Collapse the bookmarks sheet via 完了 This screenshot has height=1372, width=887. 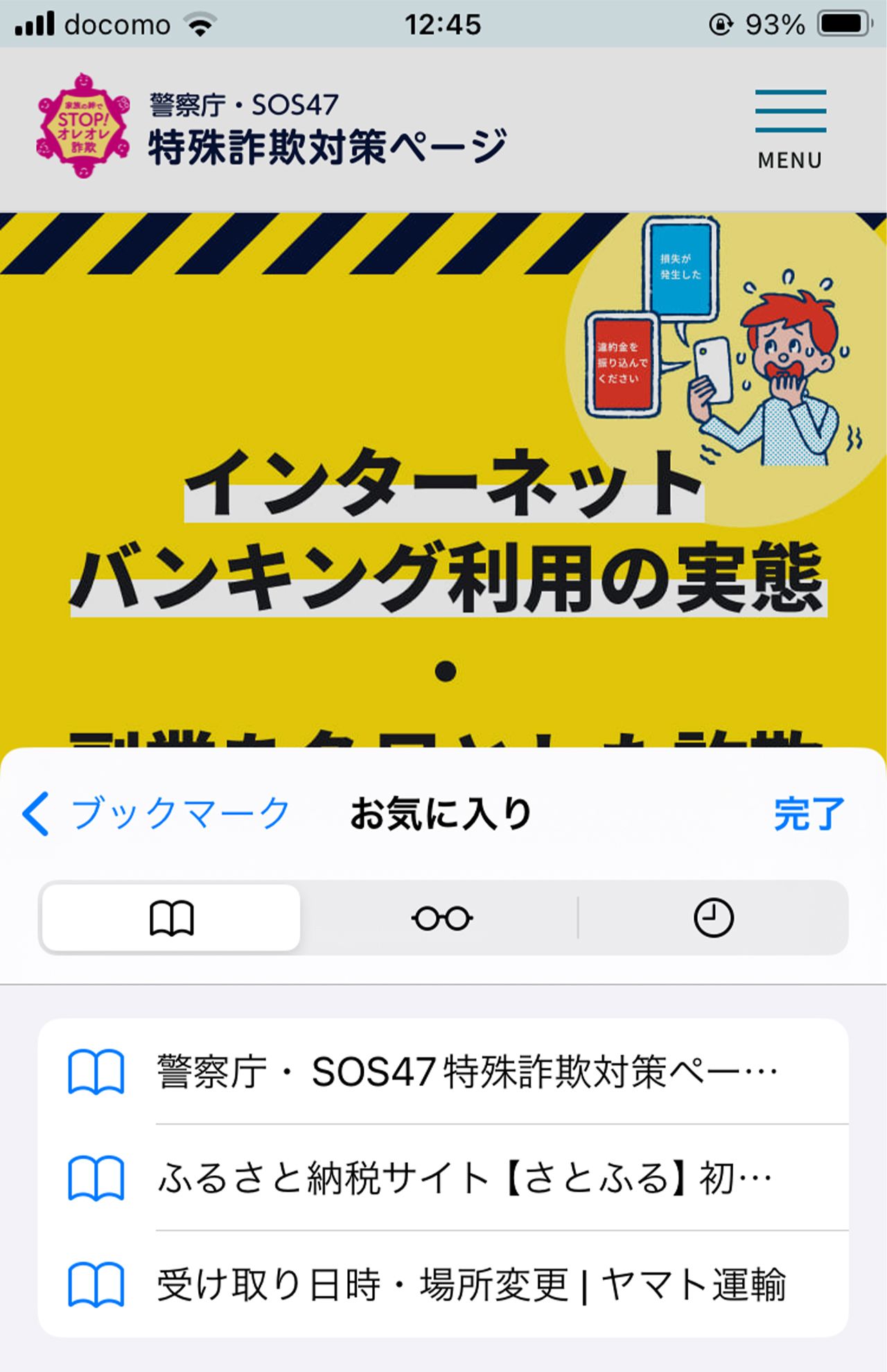tap(809, 815)
